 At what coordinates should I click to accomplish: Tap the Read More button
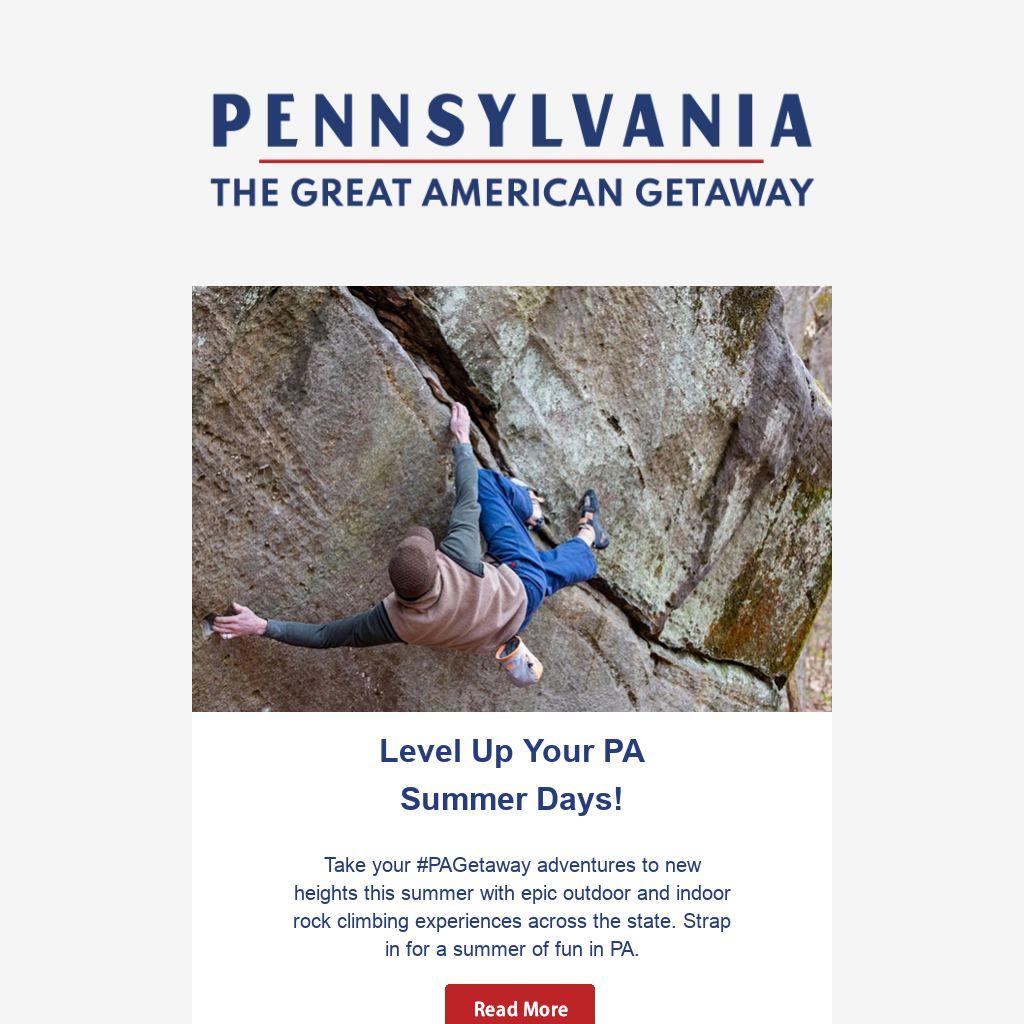tap(520, 1006)
